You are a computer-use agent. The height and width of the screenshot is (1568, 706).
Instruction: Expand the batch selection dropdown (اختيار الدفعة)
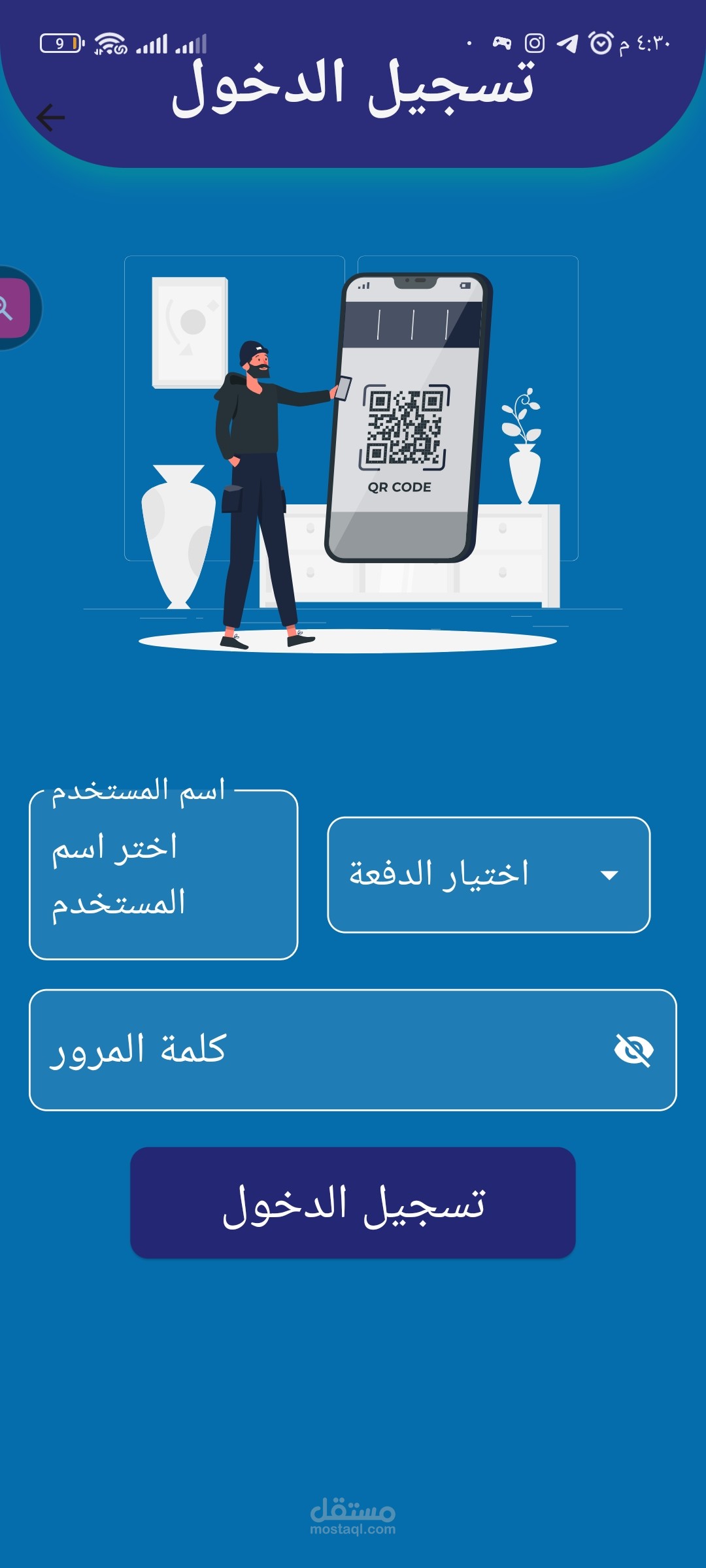point(488,875)
